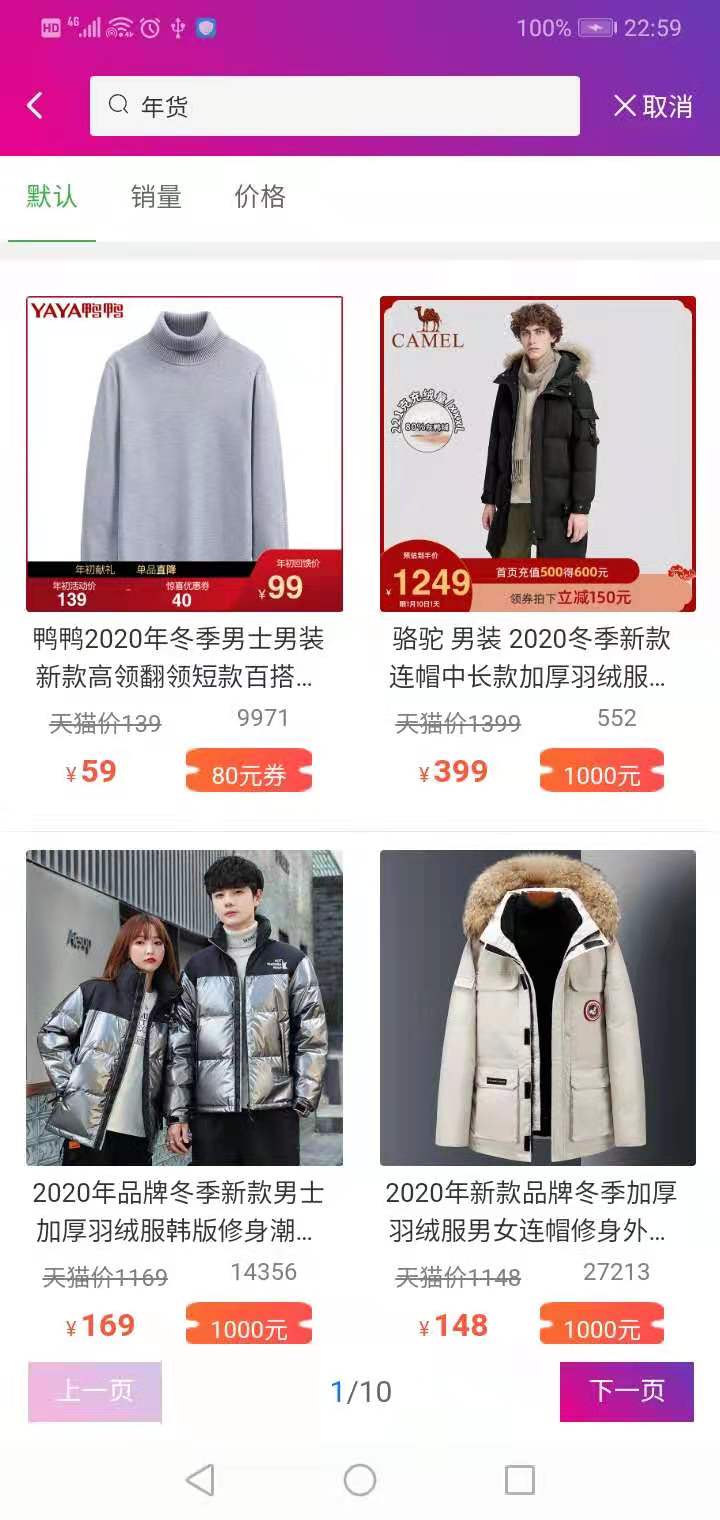Open the YAYA 鸭鸭 grey turtleneck sweater product
Image resolution: width=720 pixels, height=1520 pixels.
(x=184, y=454)
